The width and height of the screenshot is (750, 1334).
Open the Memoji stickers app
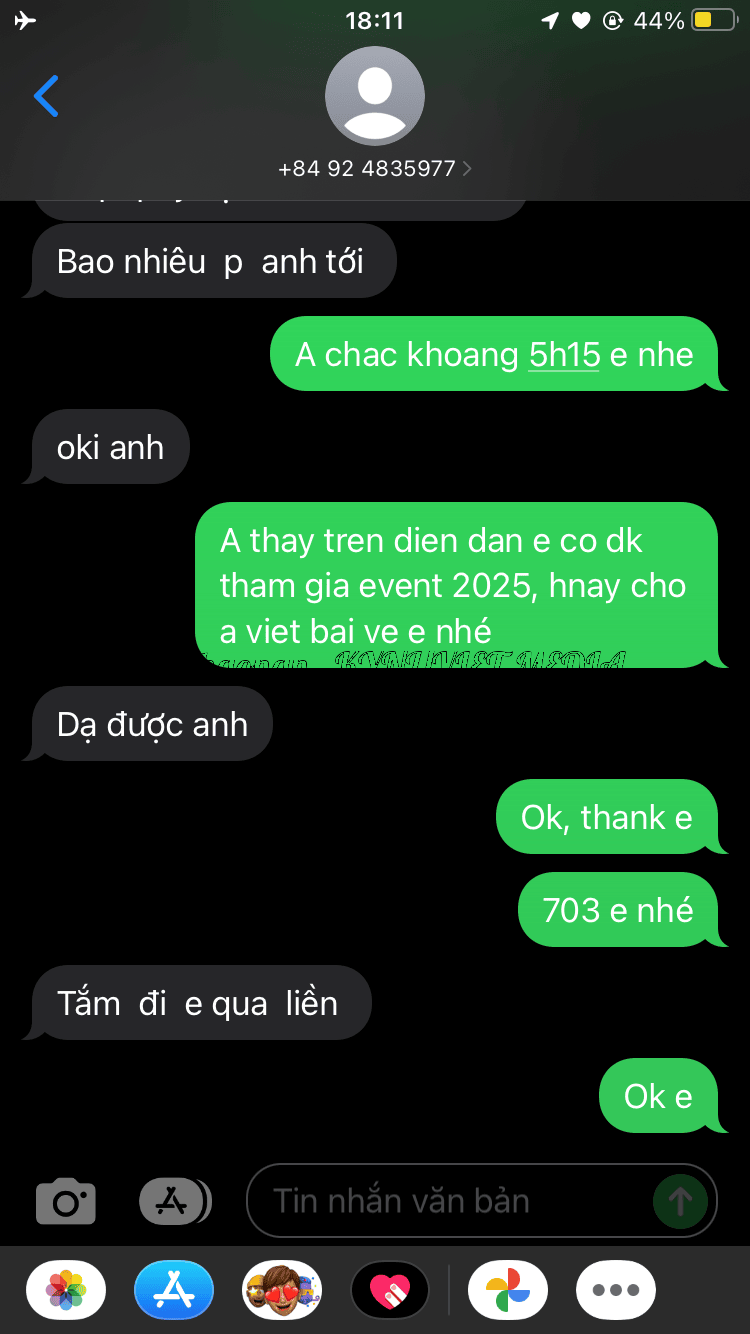(282, 1290)
